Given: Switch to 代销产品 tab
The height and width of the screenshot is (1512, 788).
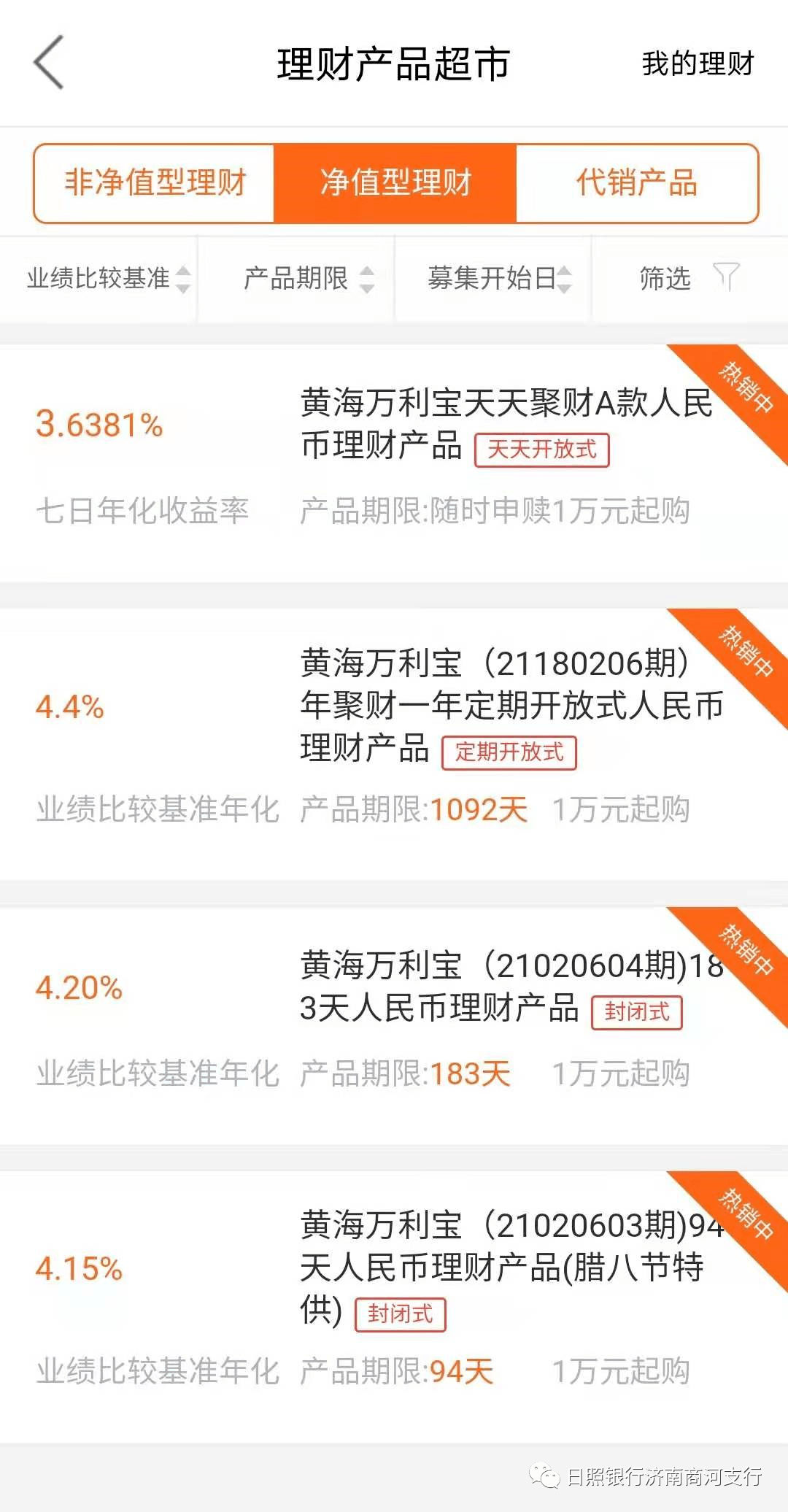Looking at the screenshot, I should point(636,183).
